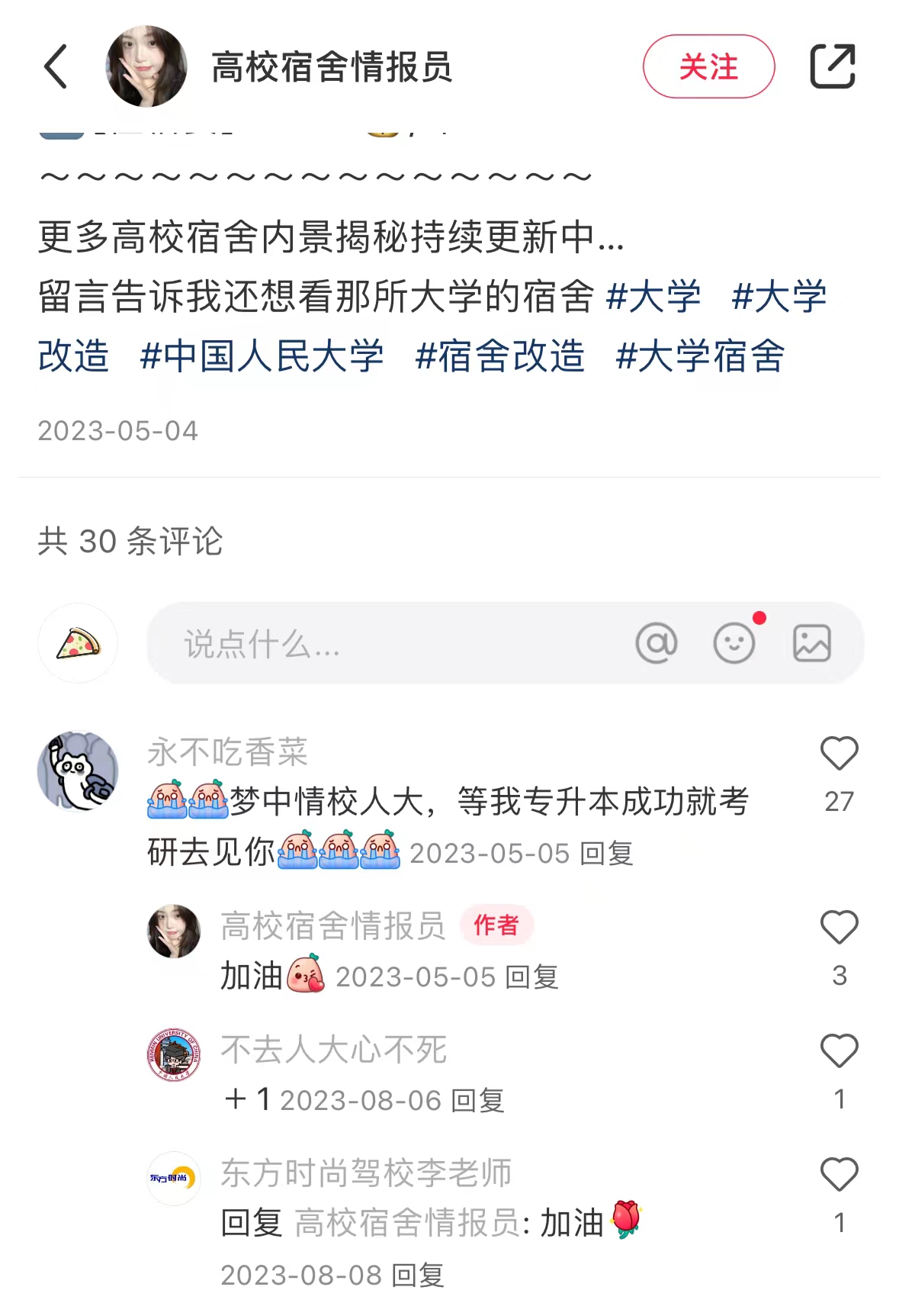Reply to 不去人大心不死's comment
The height and width of the screenshot is (1316, 899).
click(478, 1101)
